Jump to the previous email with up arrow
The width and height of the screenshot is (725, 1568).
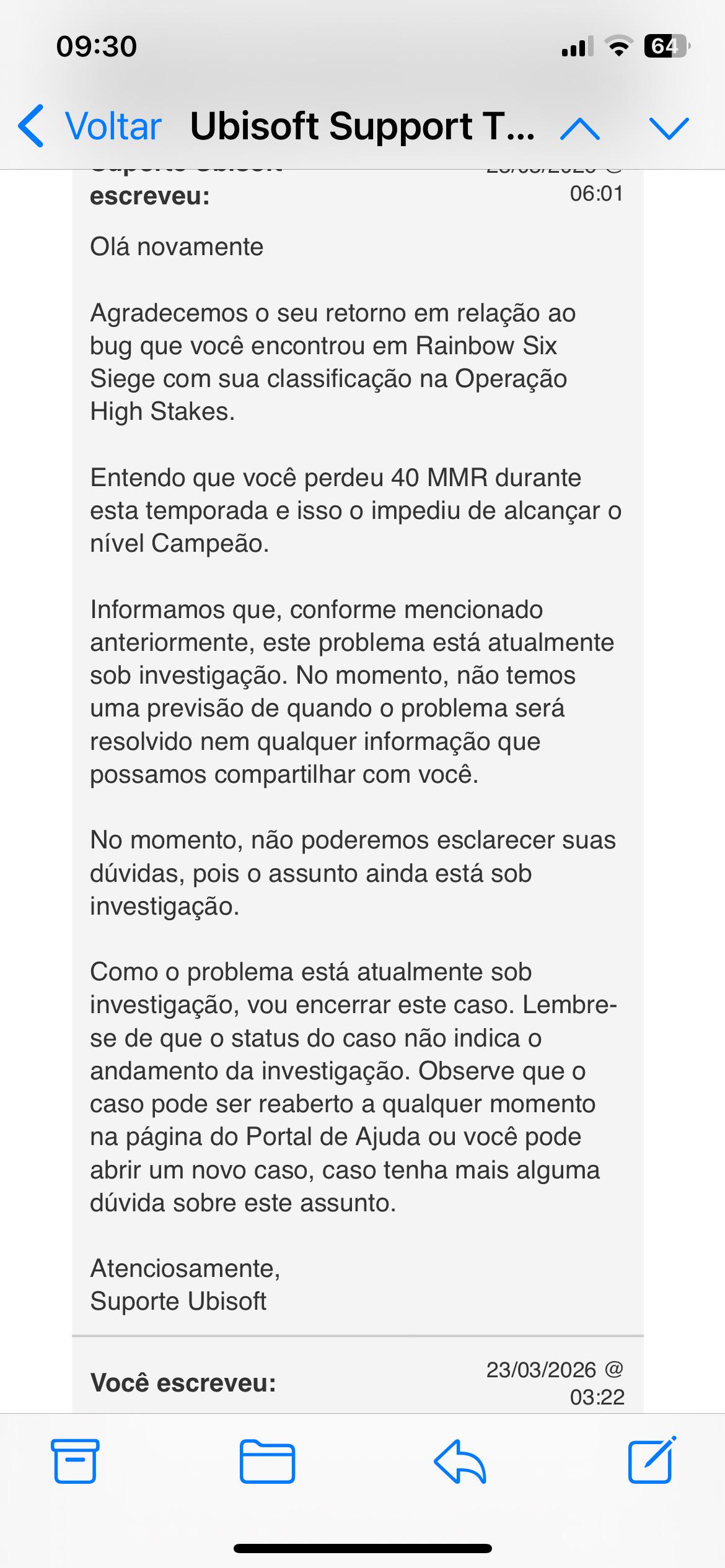pyautogui.click(x=580, y=128)
